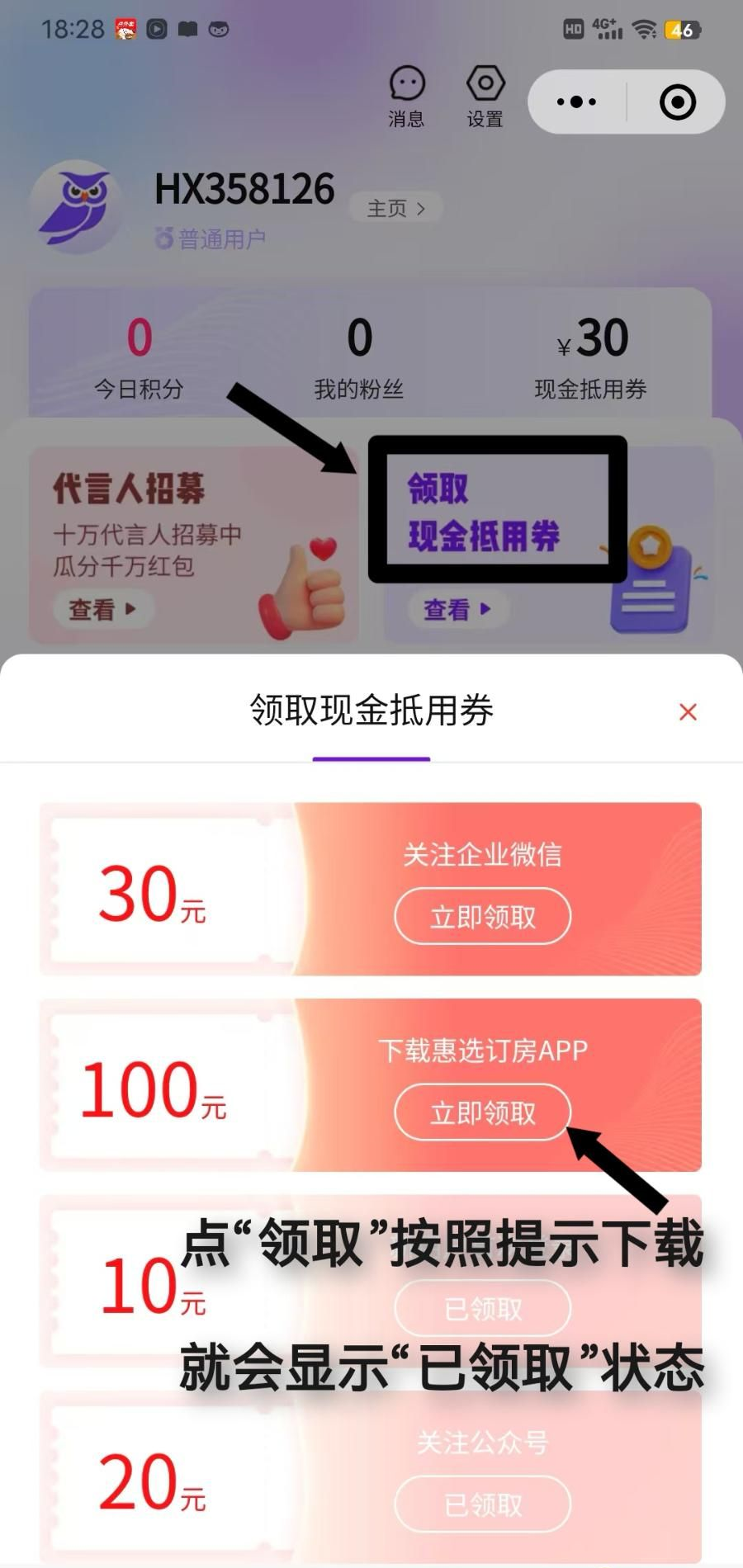This screenshot has height=1568, width=743.
Task: Claim the 100元 下载惠选订房APP coupon
Action: [x=482, y=1112]
